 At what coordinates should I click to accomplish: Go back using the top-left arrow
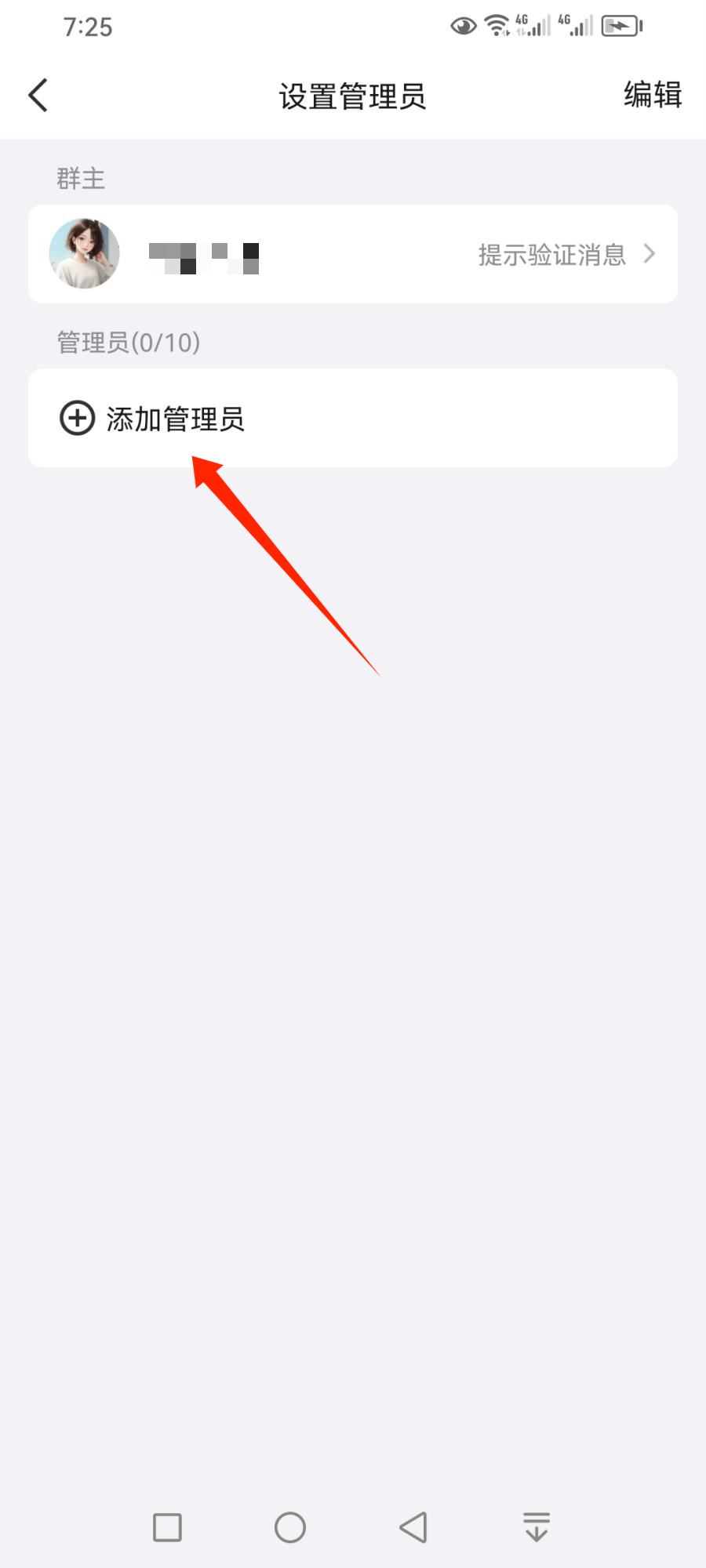click(38, 96)
